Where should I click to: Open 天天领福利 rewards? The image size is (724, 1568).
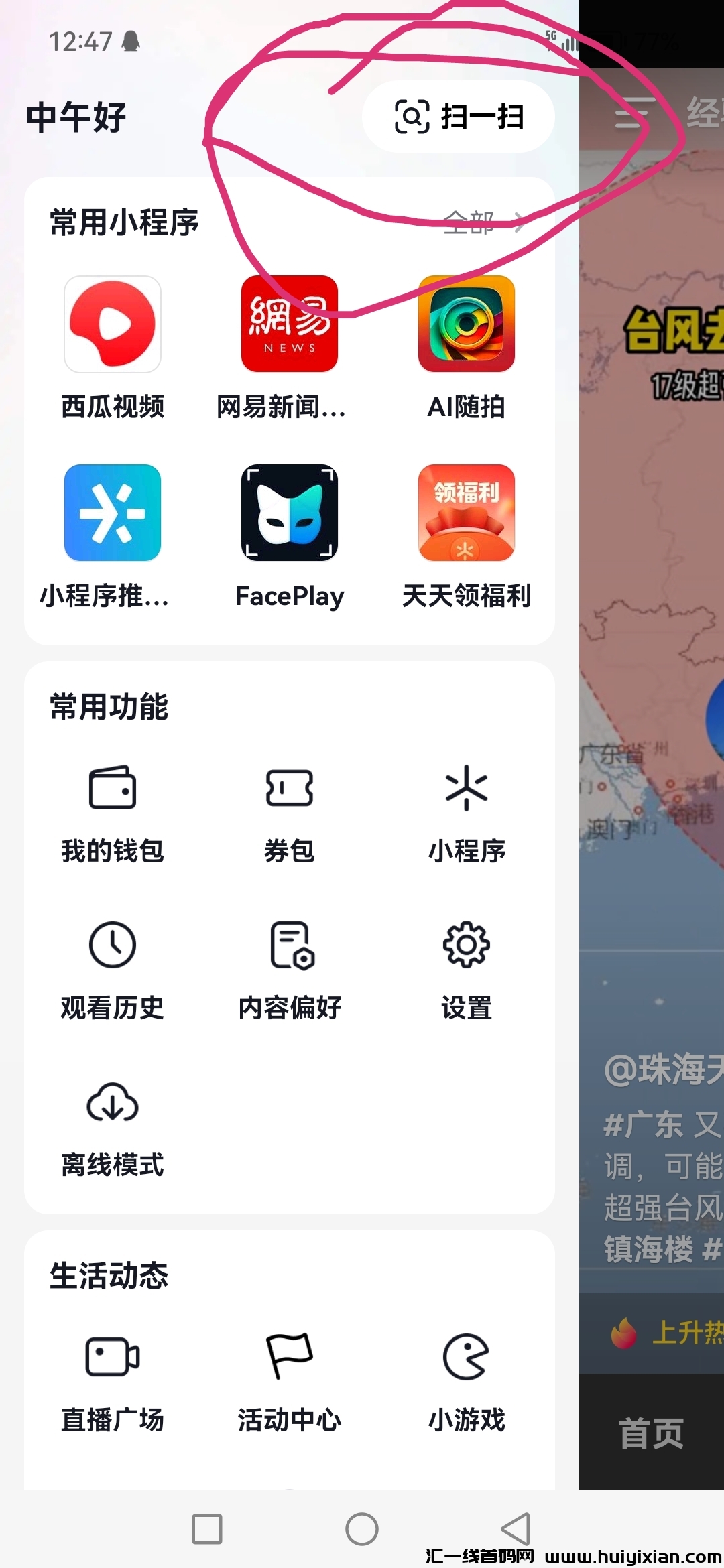[x=466, y=513]
